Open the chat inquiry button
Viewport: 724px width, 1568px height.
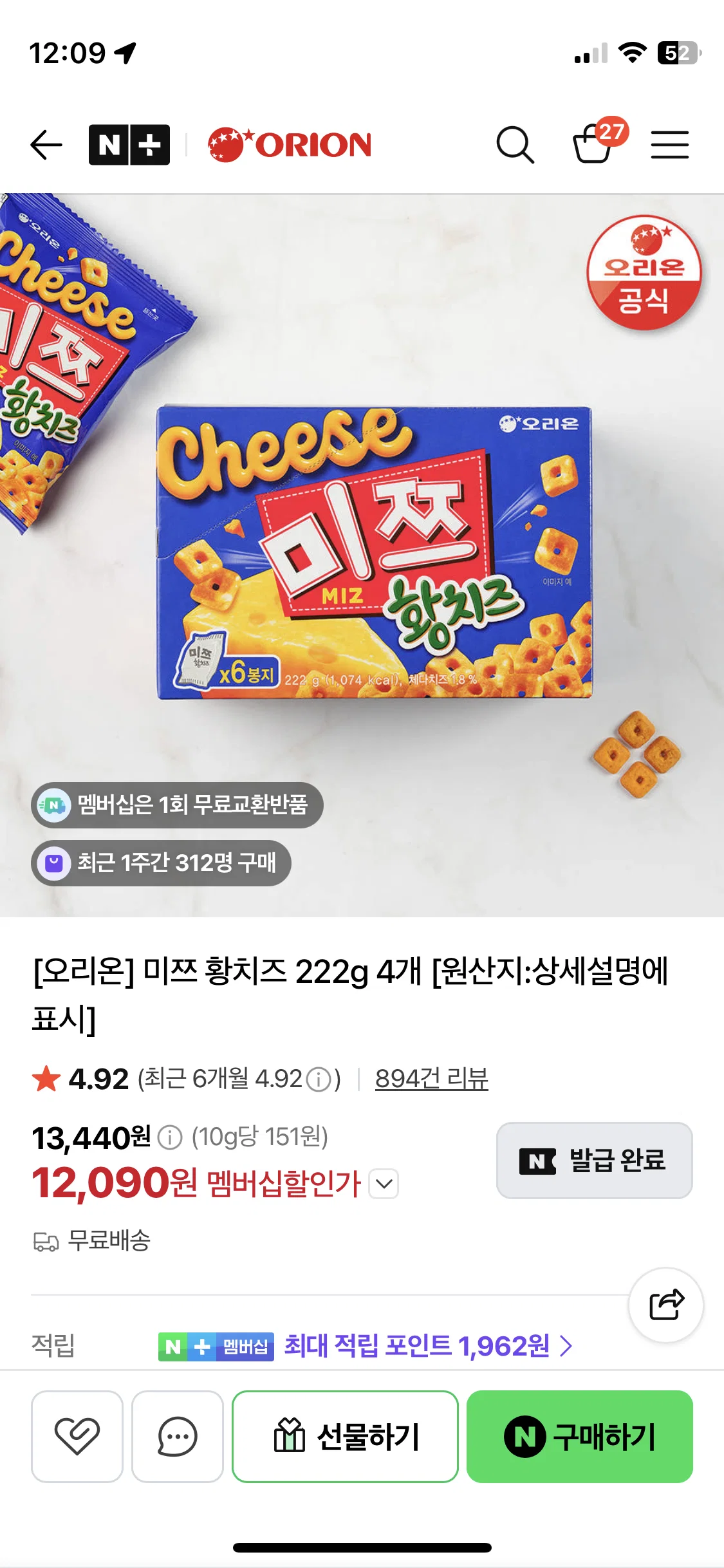[x=178, y=1436]
